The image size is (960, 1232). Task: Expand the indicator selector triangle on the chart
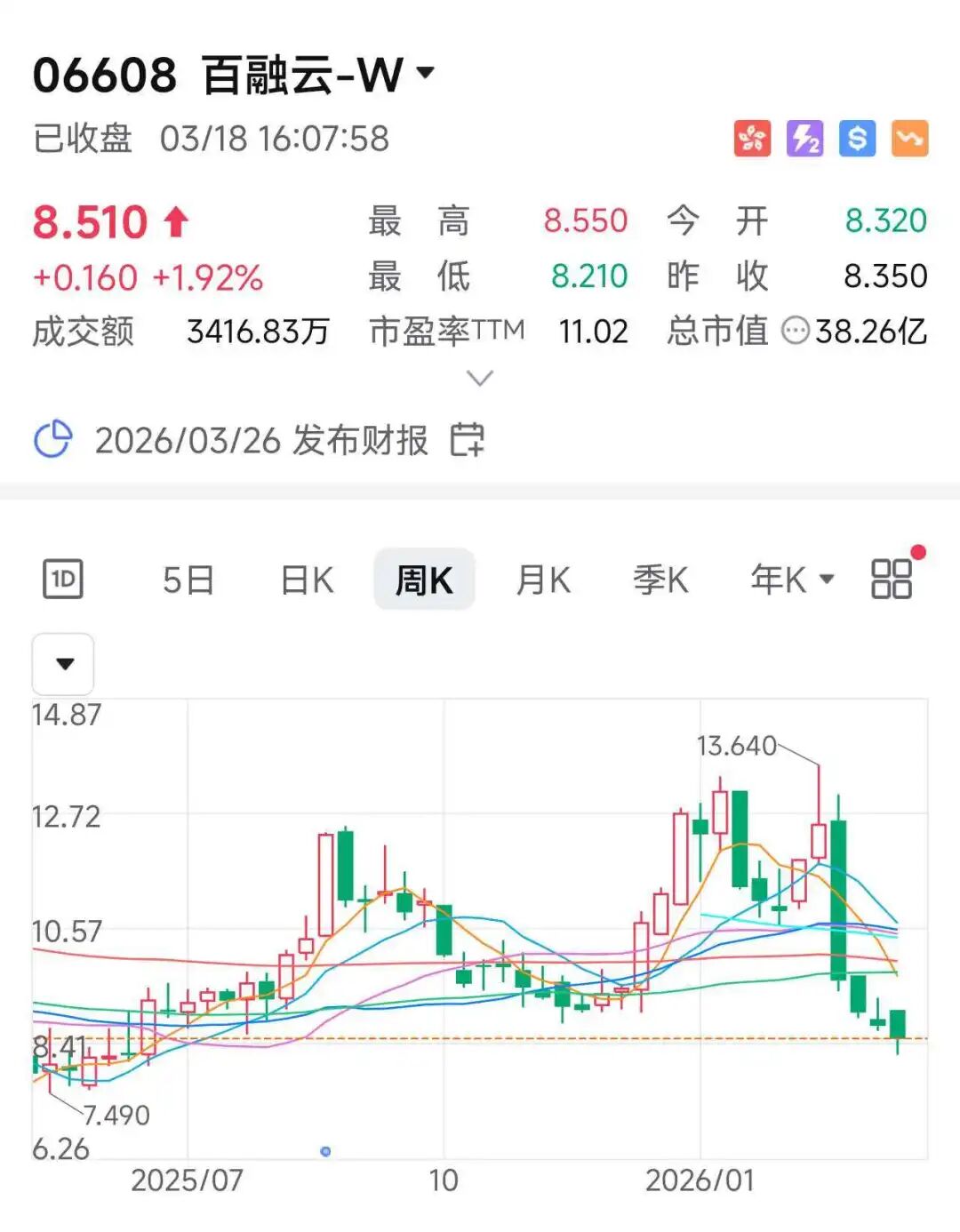[x=62, y=663]
